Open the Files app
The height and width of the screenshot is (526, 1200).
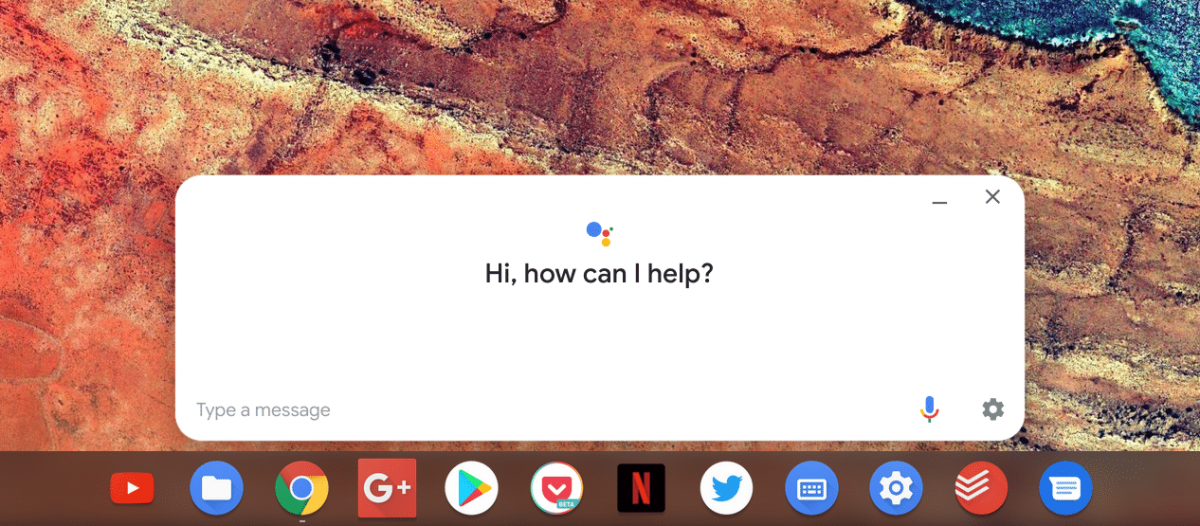(x=216, y=488)
